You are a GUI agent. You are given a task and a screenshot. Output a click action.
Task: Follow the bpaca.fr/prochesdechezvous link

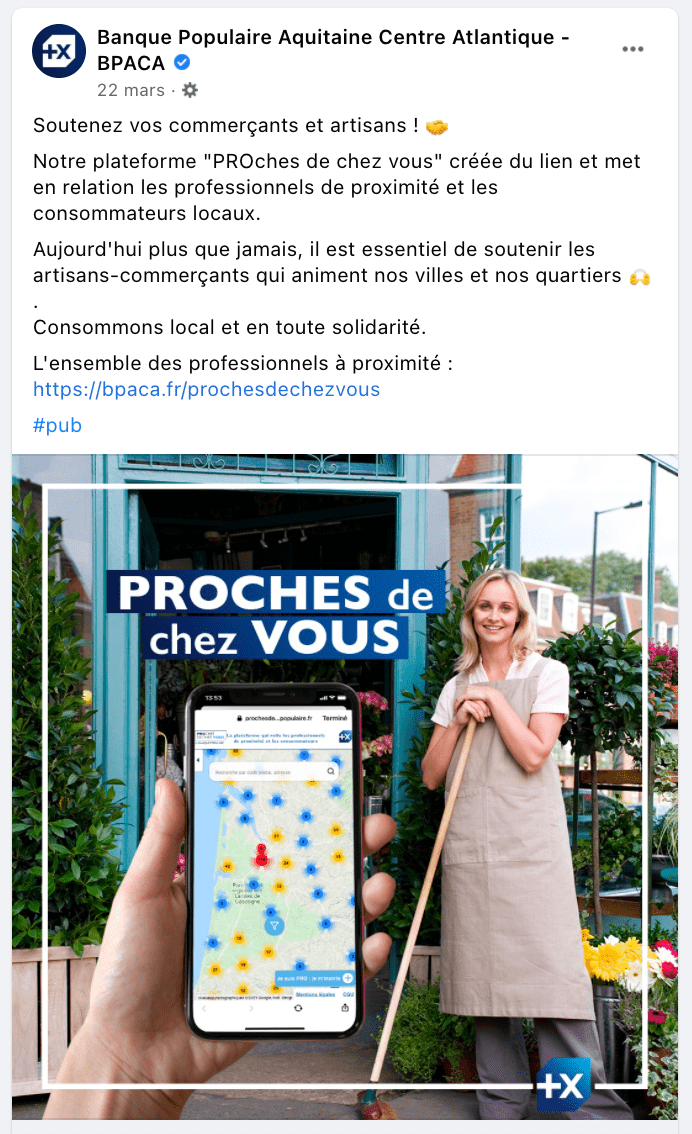206,389
